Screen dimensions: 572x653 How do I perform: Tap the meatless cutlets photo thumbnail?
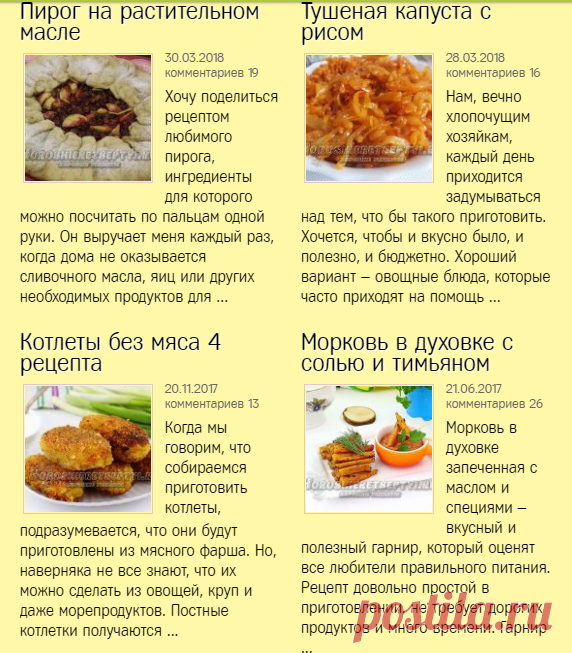(x=88, y=449)
